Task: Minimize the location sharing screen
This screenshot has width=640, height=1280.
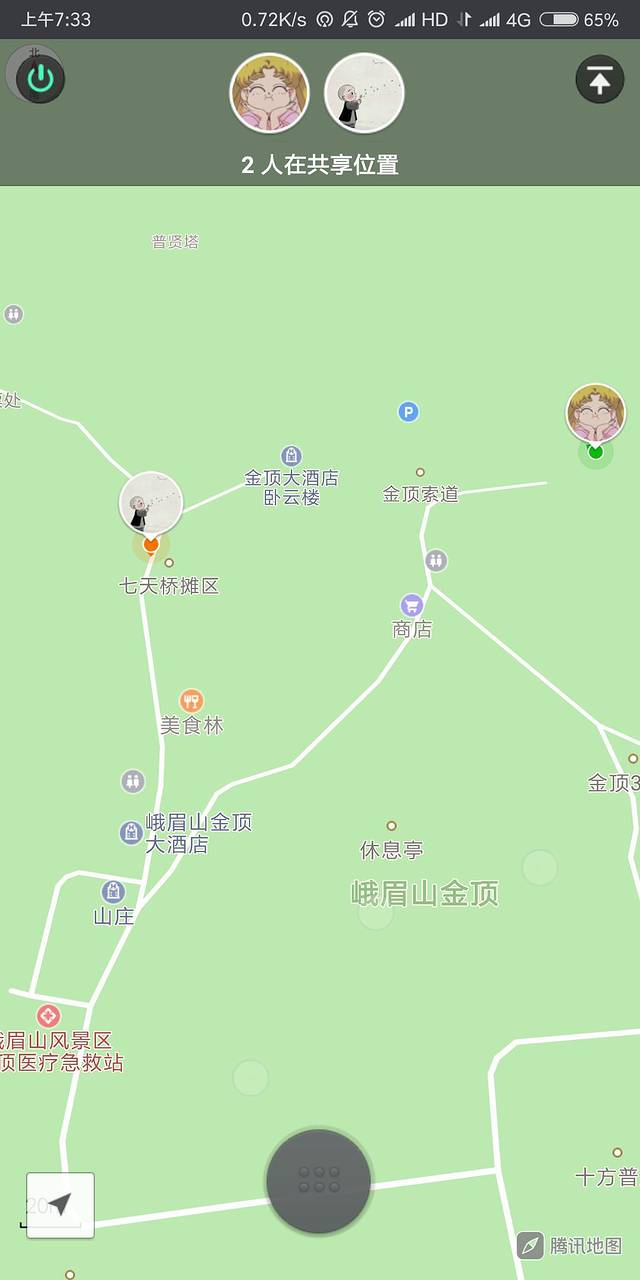Action: (x=599, y=80)
